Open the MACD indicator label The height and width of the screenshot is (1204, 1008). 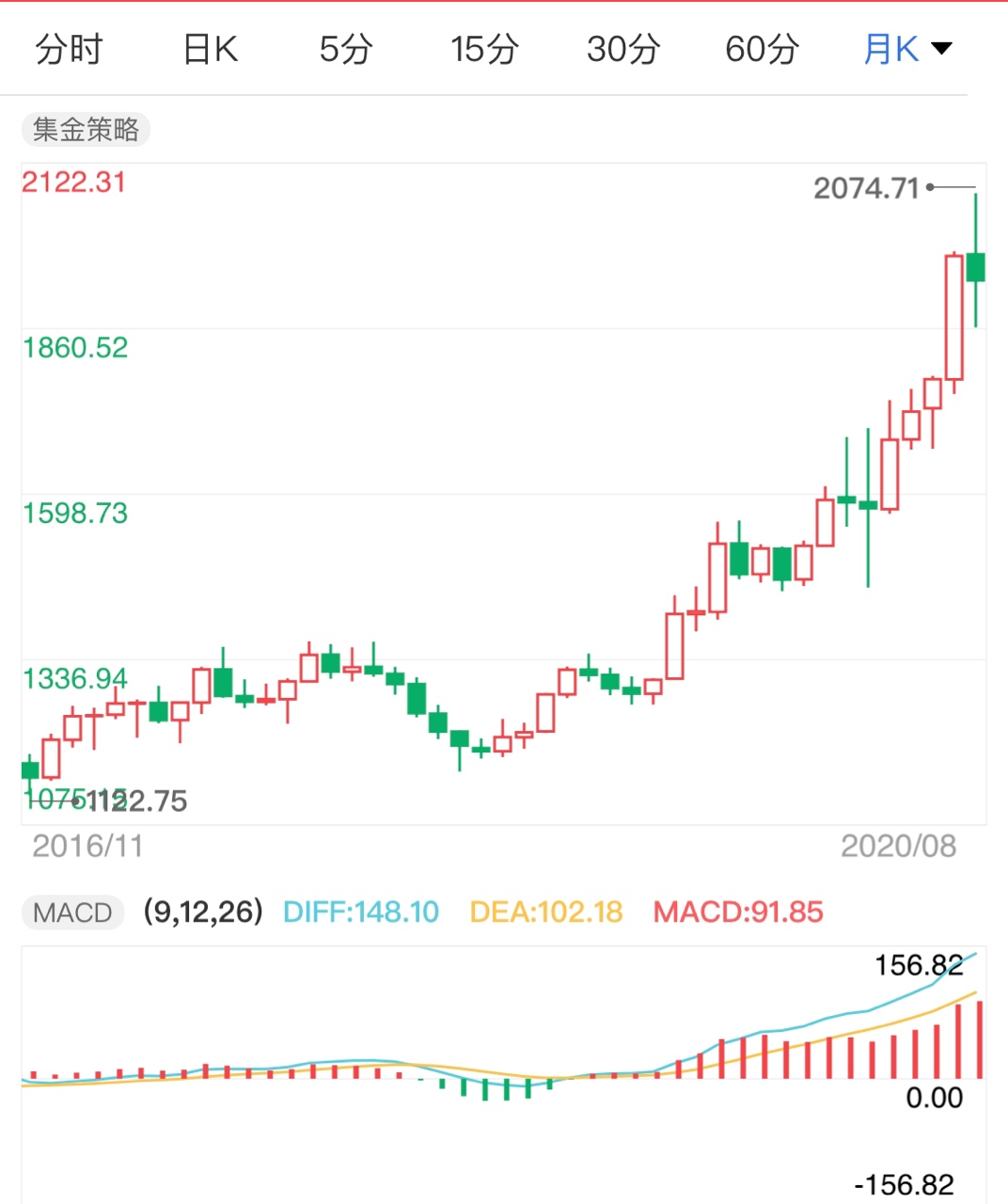(x=72, y=912)
